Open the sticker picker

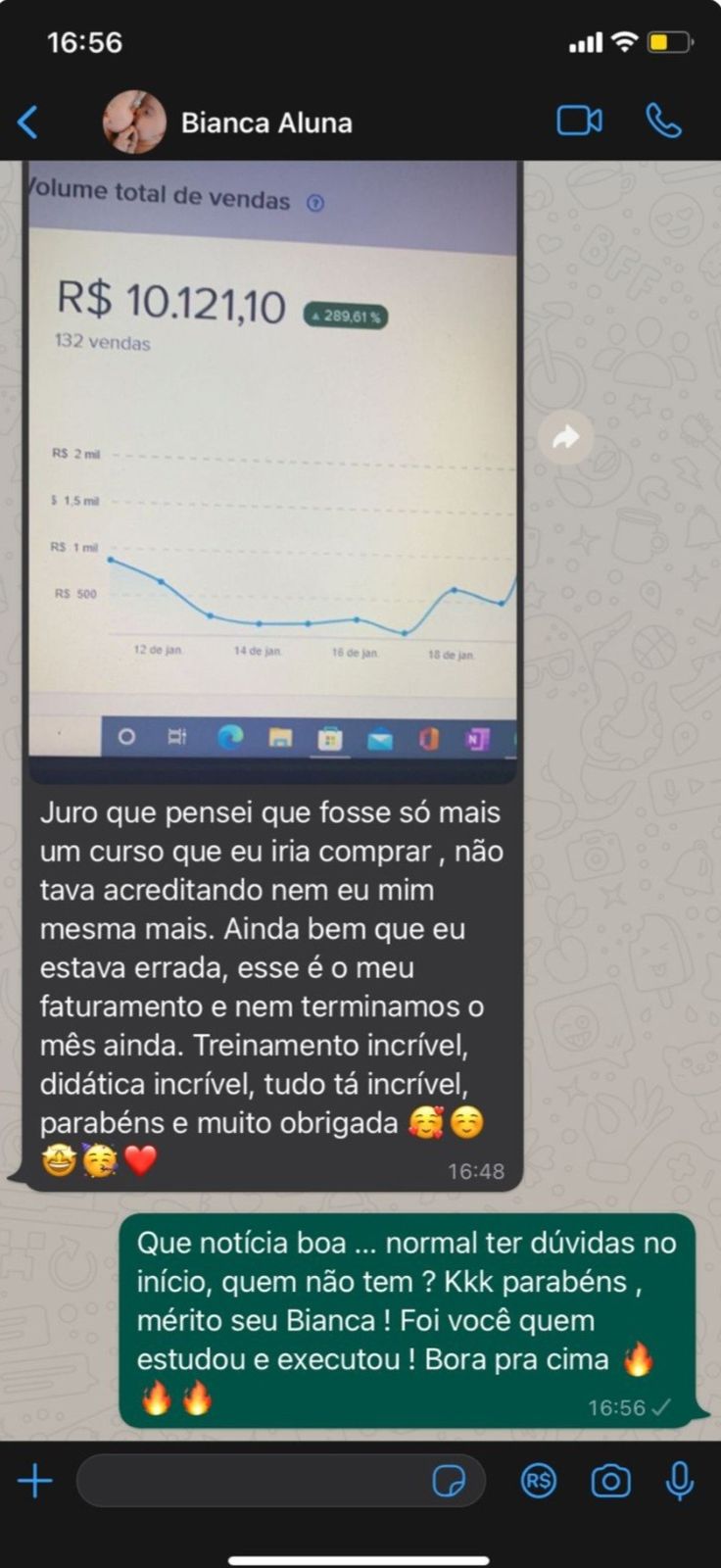point(449,1482)
